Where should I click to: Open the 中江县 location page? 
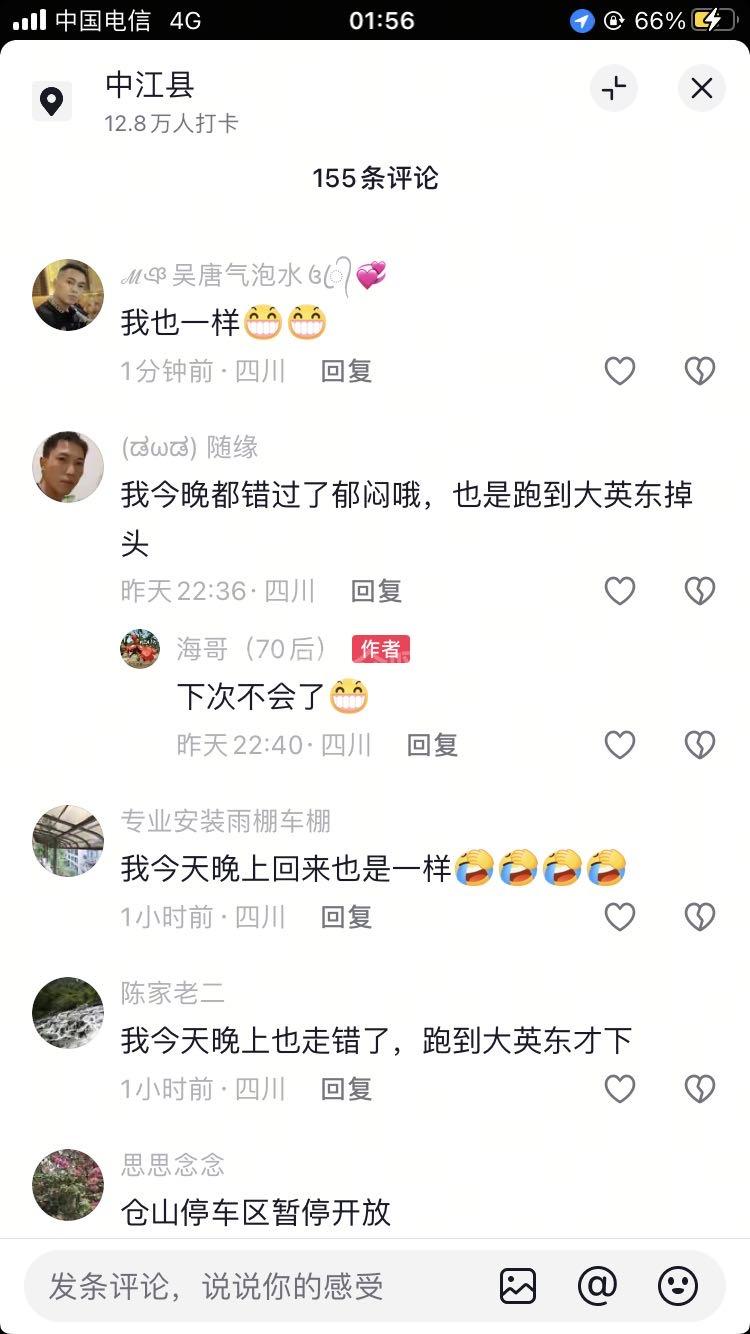(150, 86)
